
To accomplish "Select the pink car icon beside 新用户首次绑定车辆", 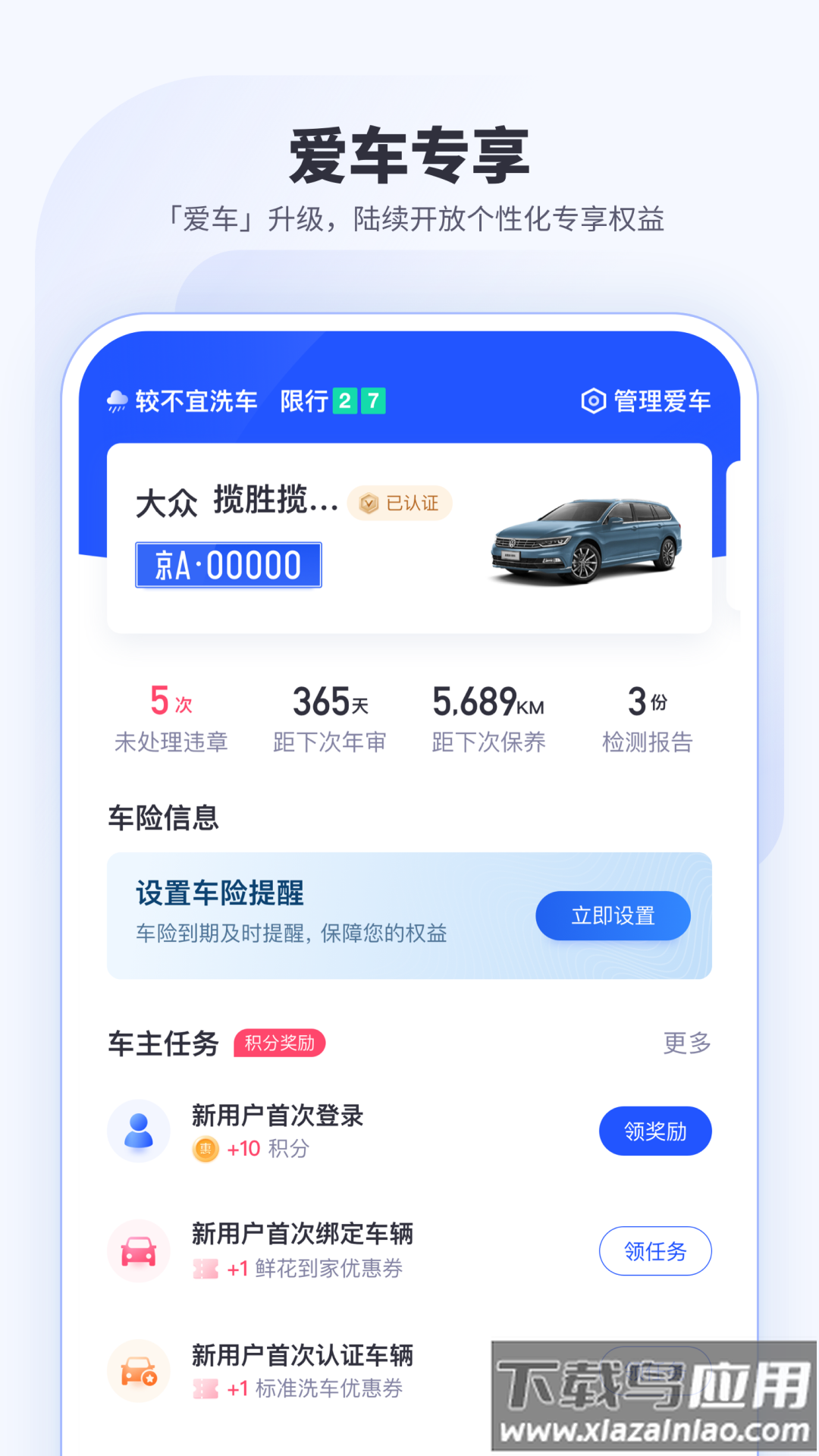I will pyautogui.click(x=139, y=1251).
